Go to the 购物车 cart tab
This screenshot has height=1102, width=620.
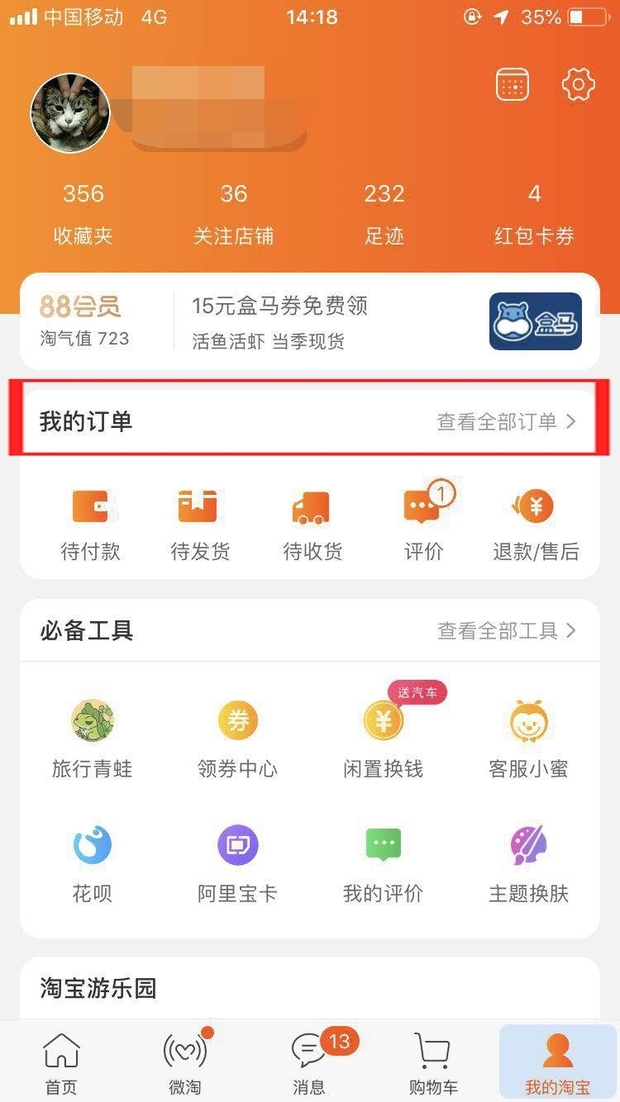click(433, 1063)
